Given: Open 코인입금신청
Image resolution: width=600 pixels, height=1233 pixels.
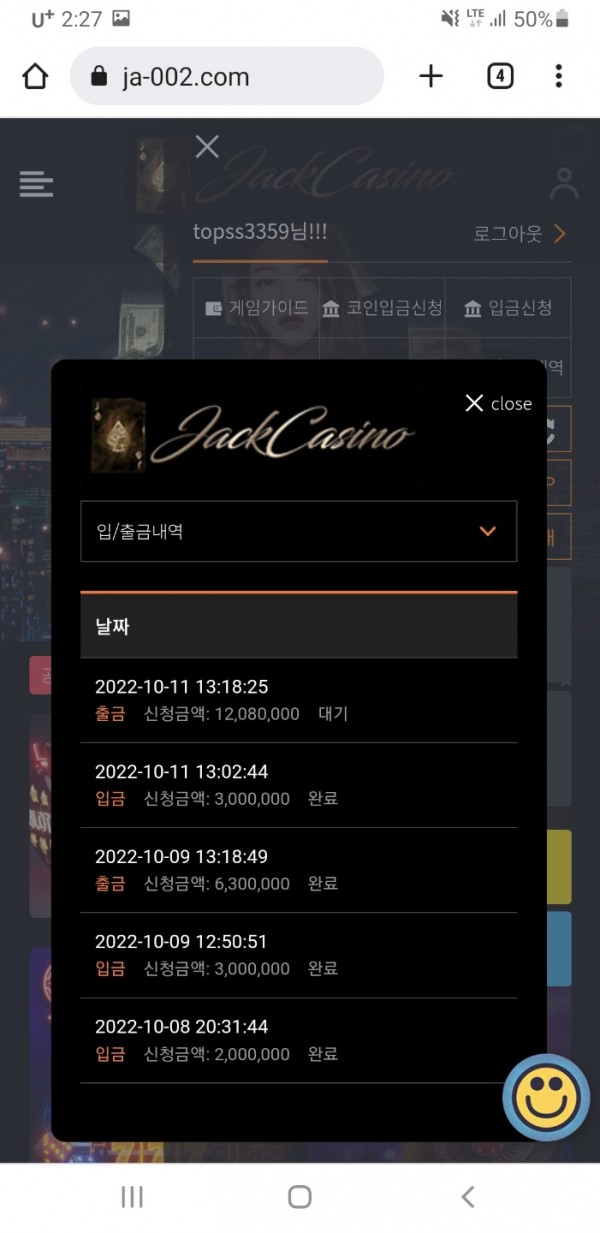Looking at the screenshot, I should coord(382,308).
